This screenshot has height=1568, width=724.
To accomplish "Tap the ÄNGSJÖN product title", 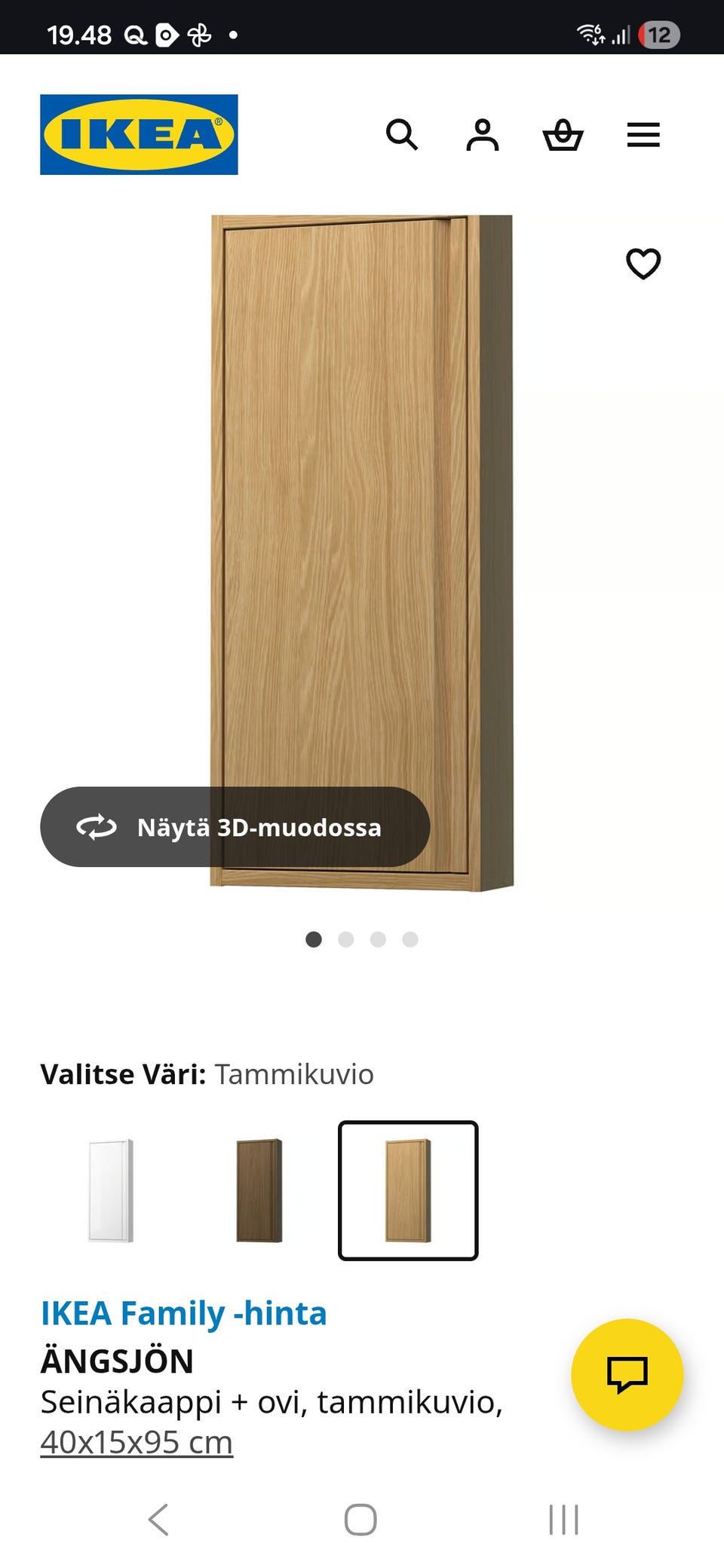I will point(117,1361).
